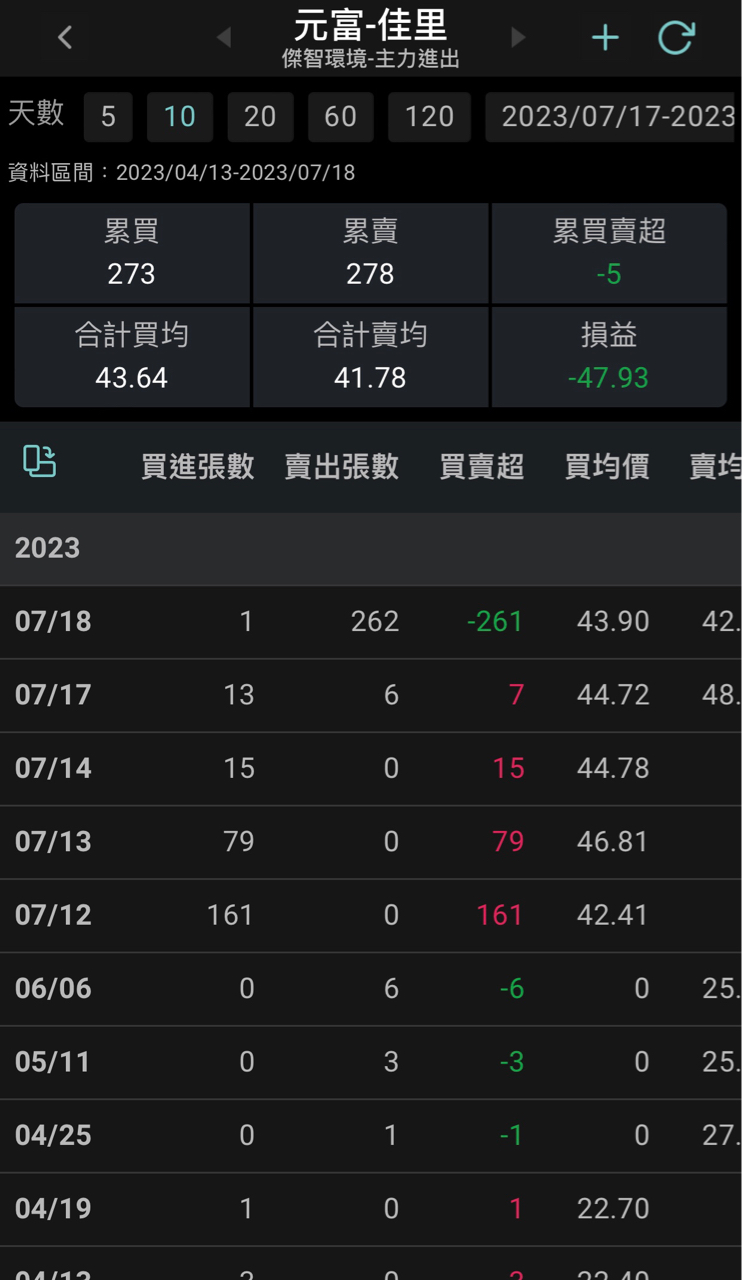Select the 20 days option
742x1280 pixels.
click(x=260, y=117)
